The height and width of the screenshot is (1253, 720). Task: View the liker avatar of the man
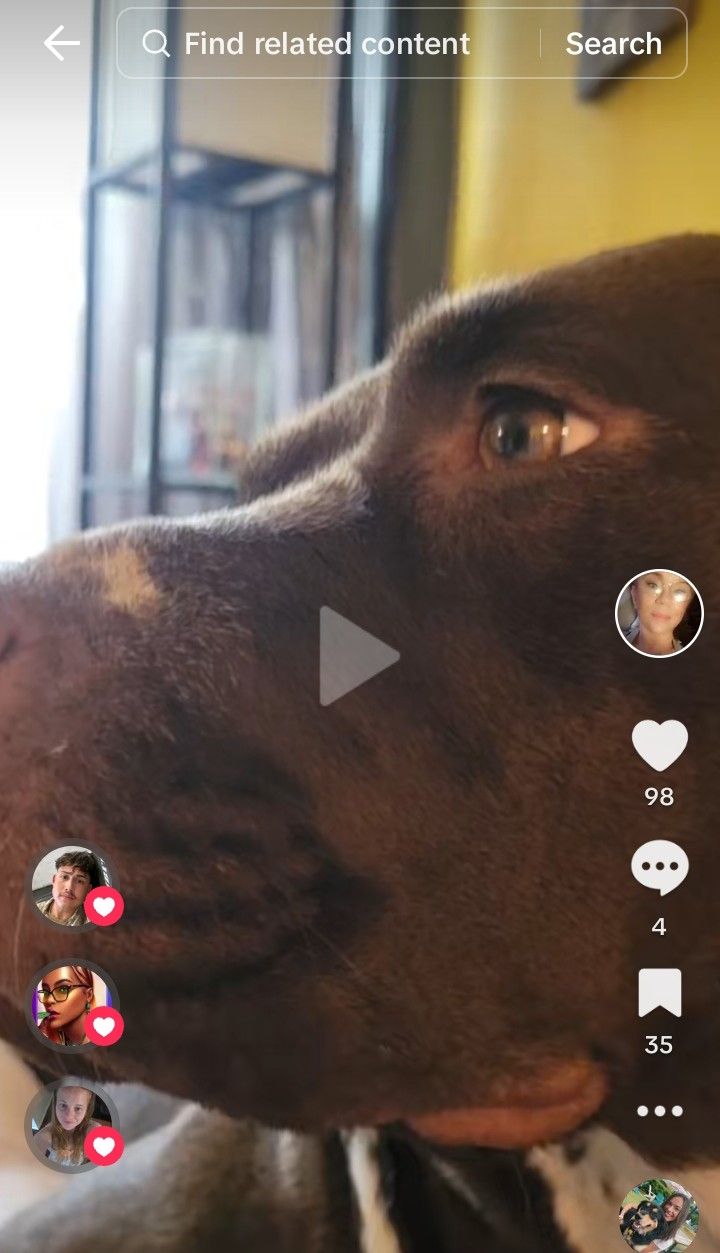click(x=72, y=885)
